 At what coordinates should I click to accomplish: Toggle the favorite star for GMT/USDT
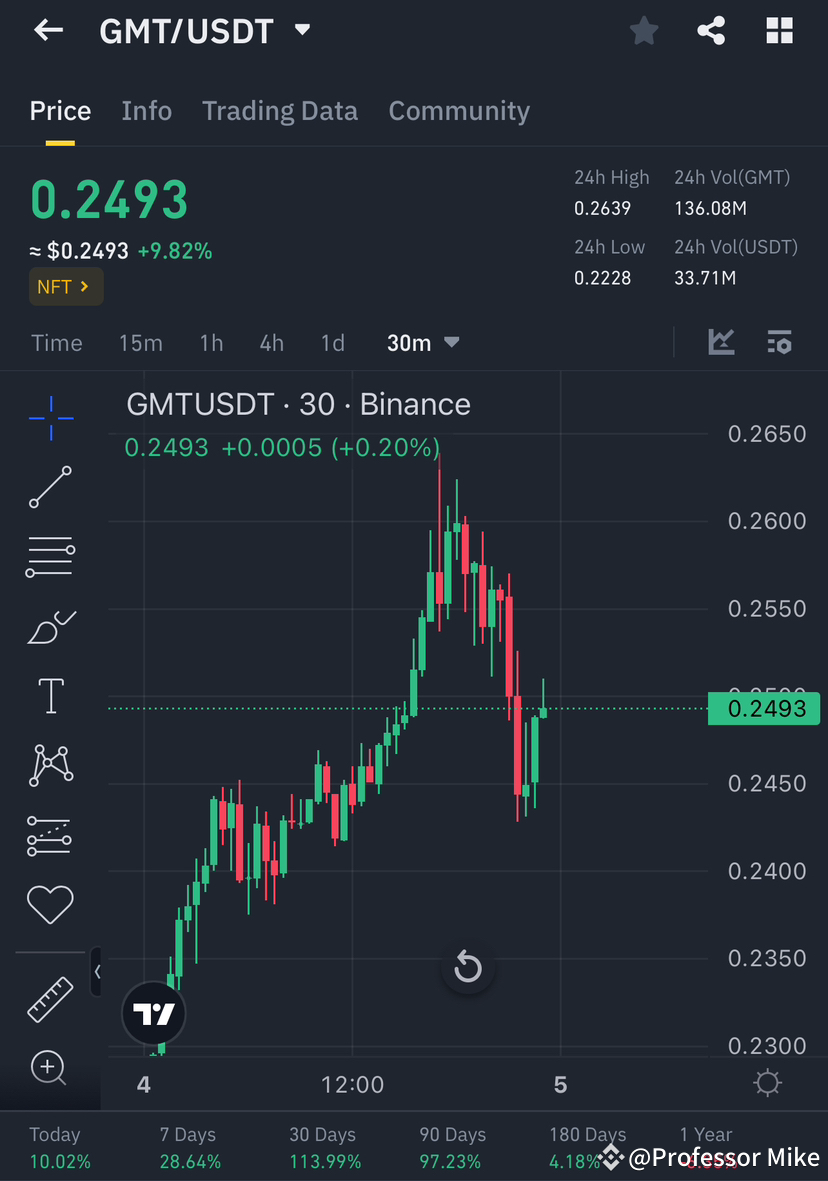pos(643,30)
